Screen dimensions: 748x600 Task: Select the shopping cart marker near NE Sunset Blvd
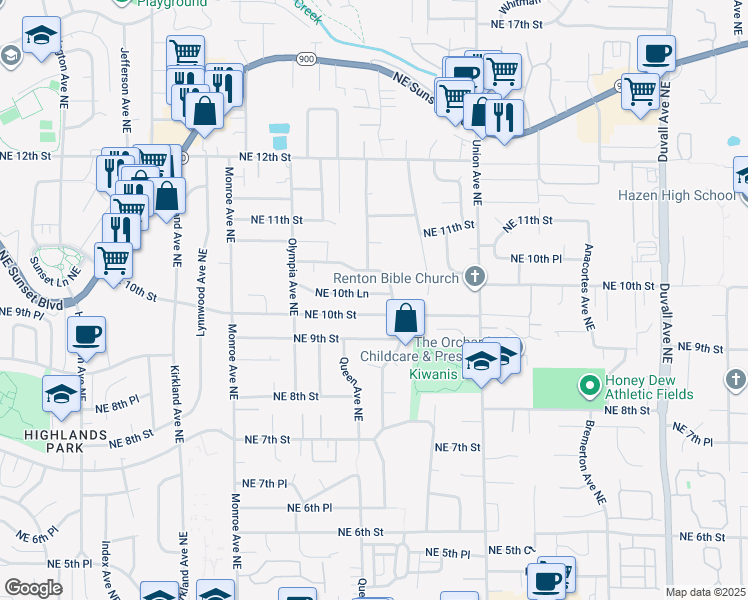114,262
